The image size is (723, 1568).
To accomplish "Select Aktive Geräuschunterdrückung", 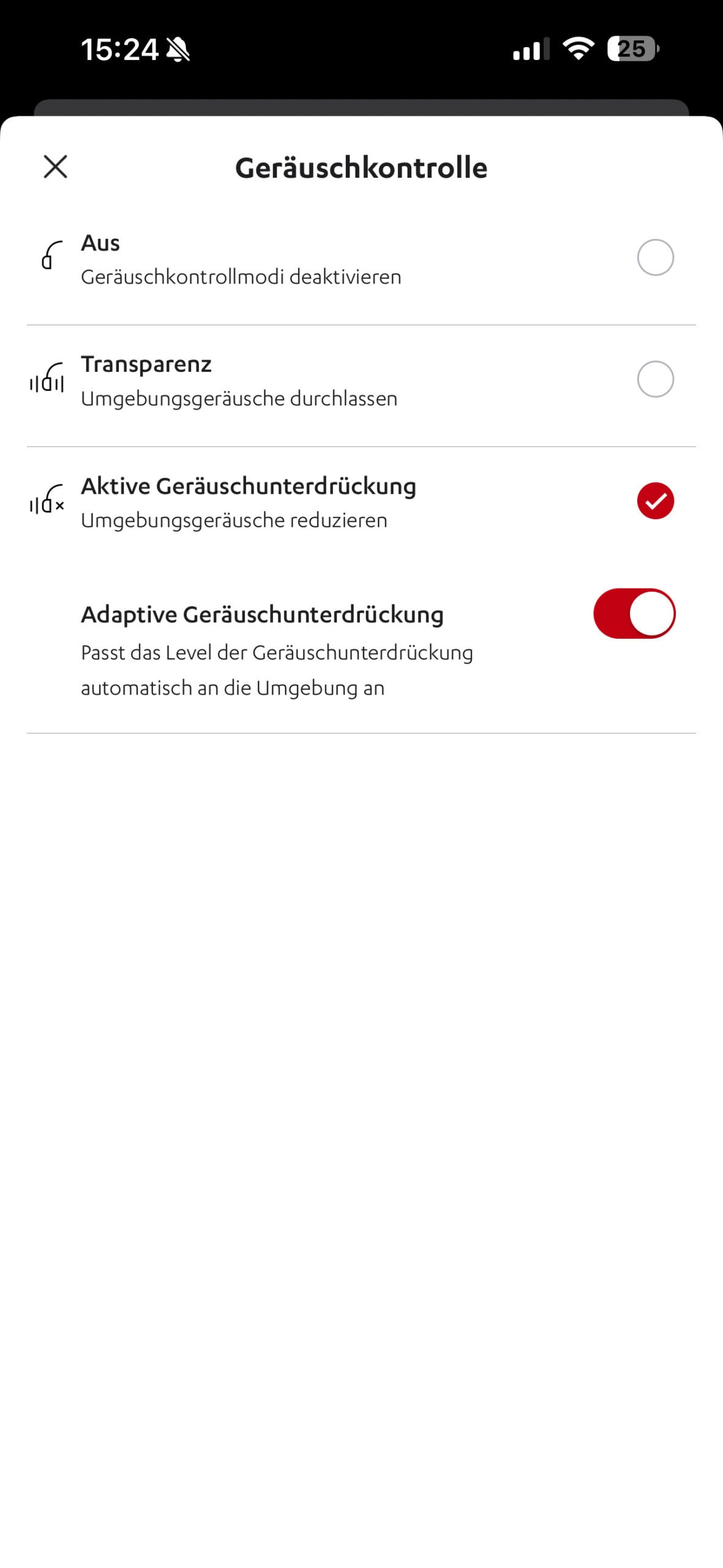I will tap(655, 501).
